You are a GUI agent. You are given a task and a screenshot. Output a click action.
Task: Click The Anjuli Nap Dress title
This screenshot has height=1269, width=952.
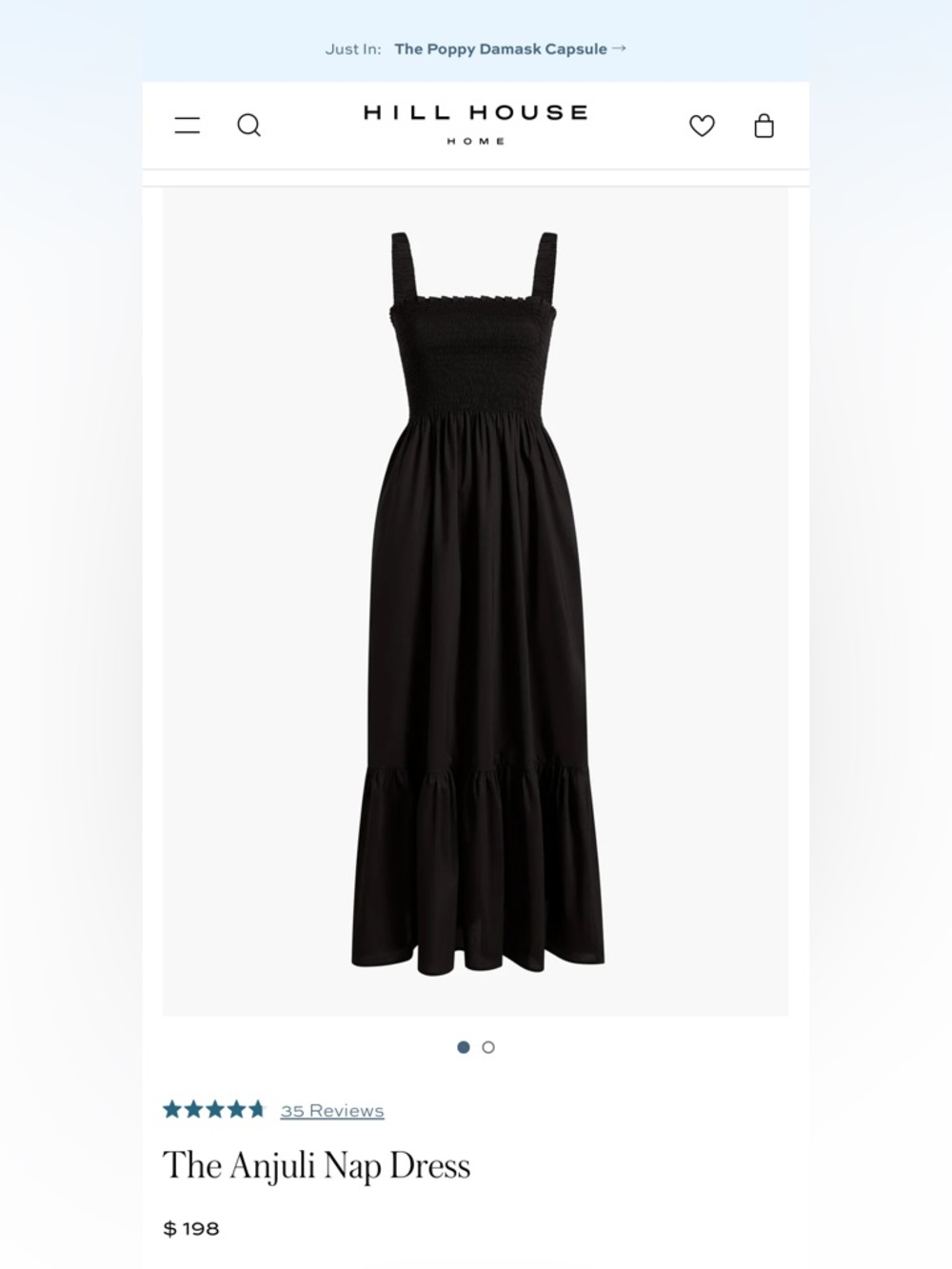[317, 1163]
